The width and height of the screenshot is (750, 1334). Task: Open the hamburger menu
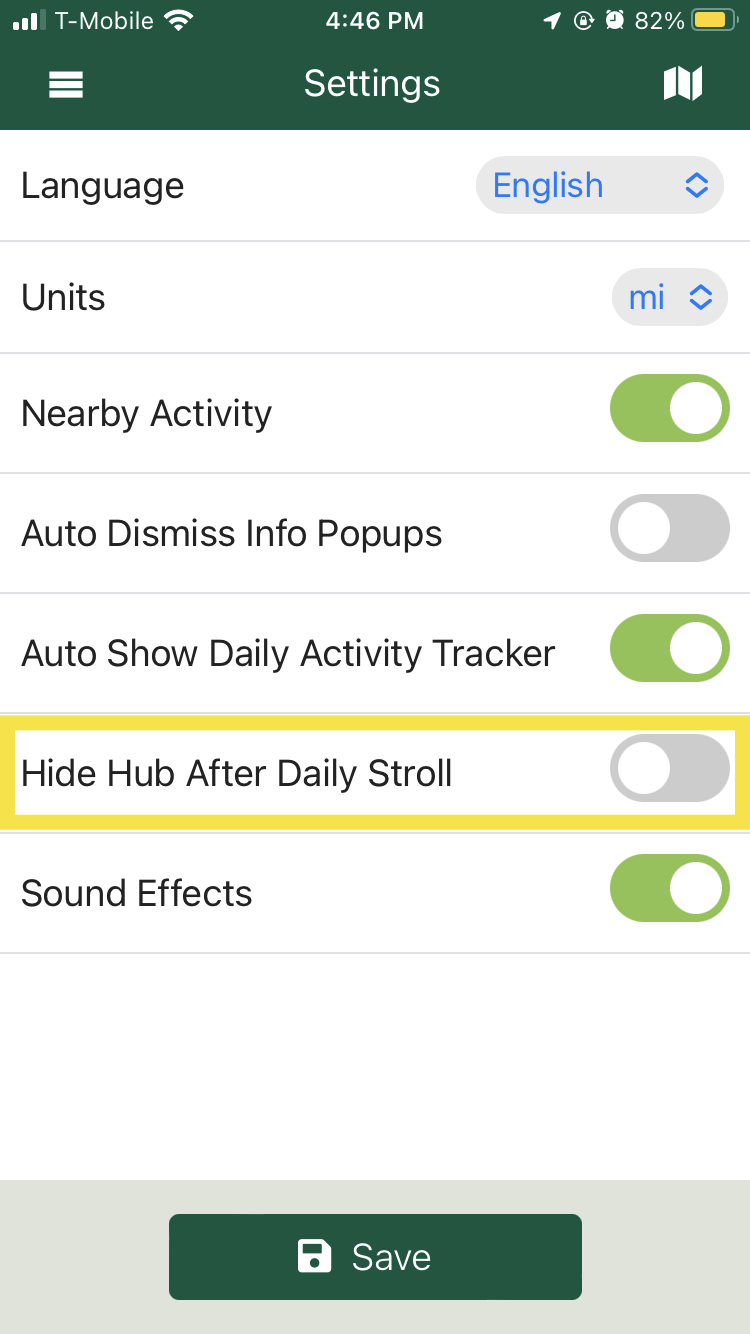pyautogui.click(x=66, y=84)
